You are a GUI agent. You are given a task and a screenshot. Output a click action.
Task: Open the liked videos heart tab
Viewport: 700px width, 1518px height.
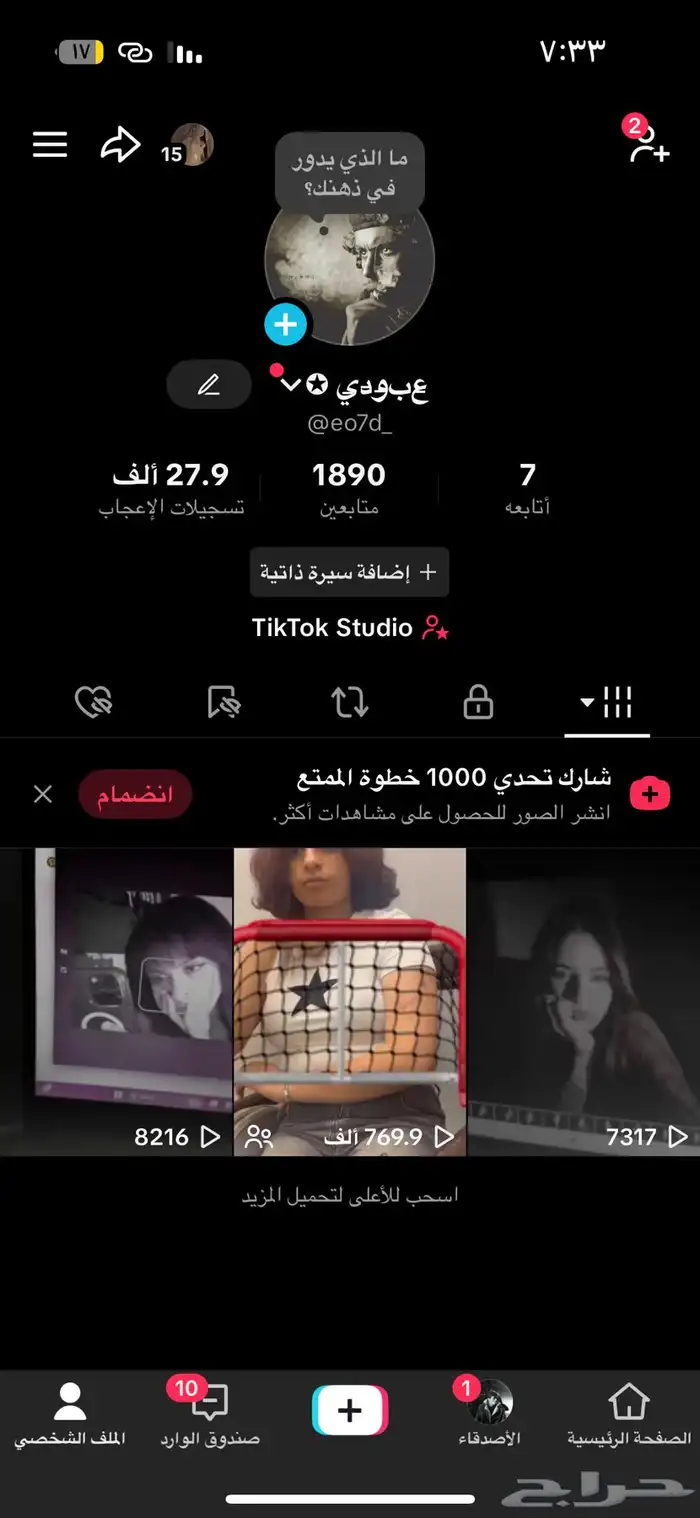pyautogui.click(x=93, y=703)
